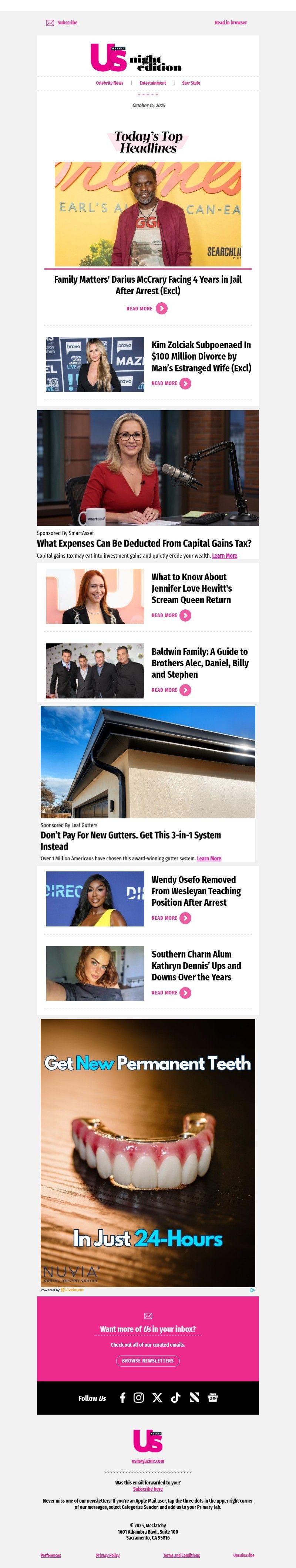
Task: Read more on the Baldwin Family guide
Action: 171,690
